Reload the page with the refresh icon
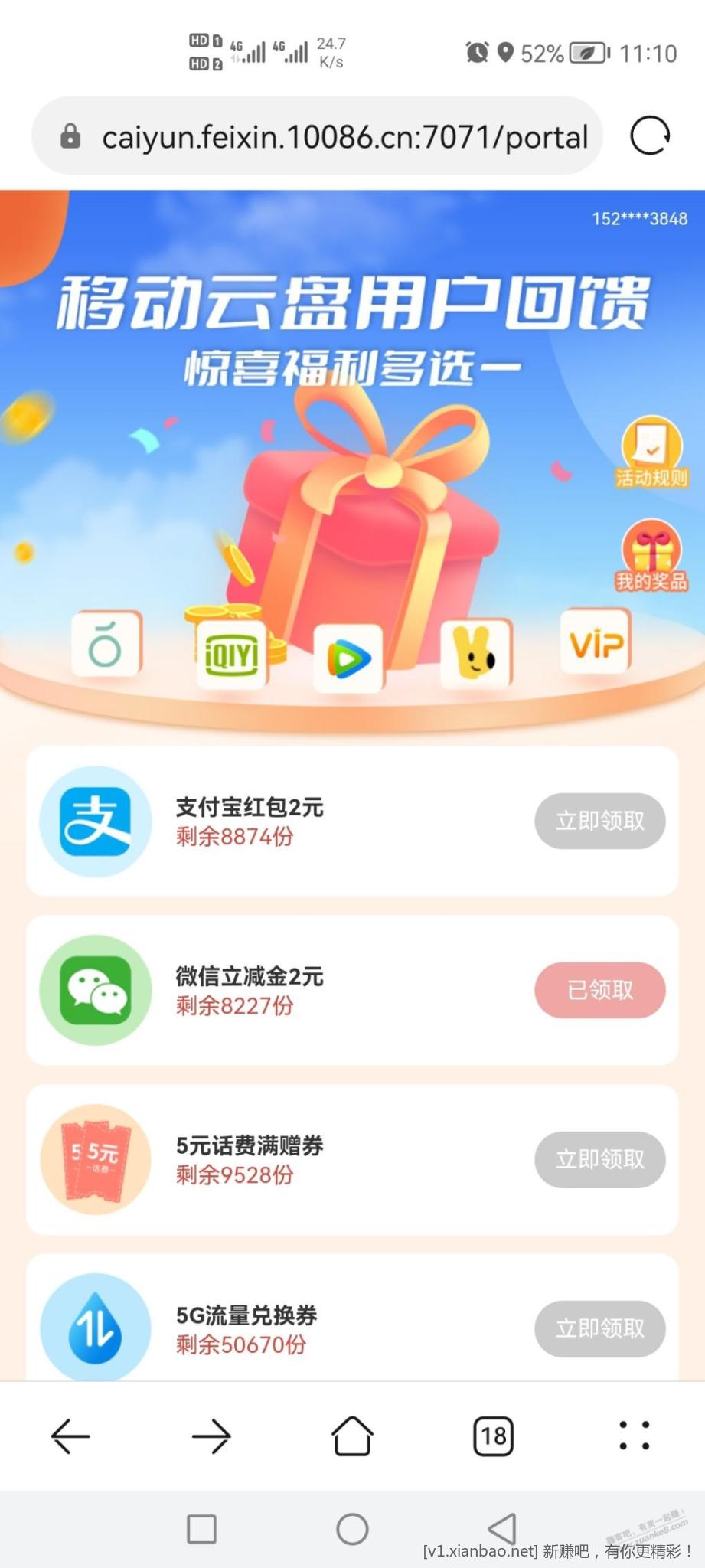705x1568 pixels. [x=650, y=136]
